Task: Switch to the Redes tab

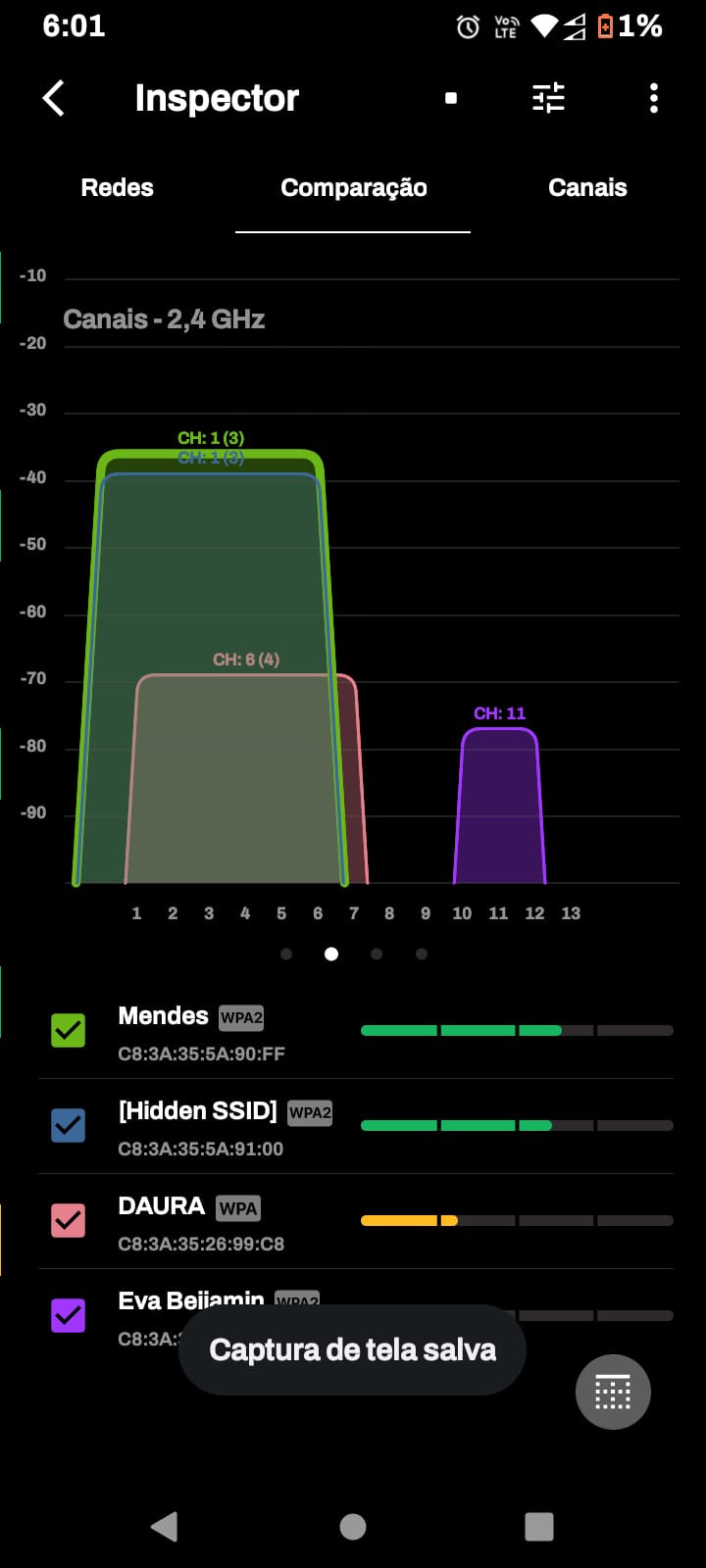Action: click(117, 188)
